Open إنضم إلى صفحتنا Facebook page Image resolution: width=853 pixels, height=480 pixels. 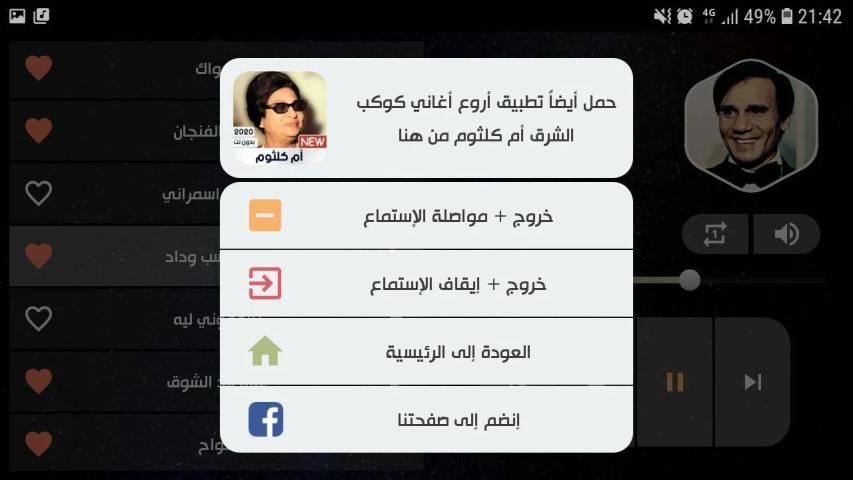click(x=426, y=420)
